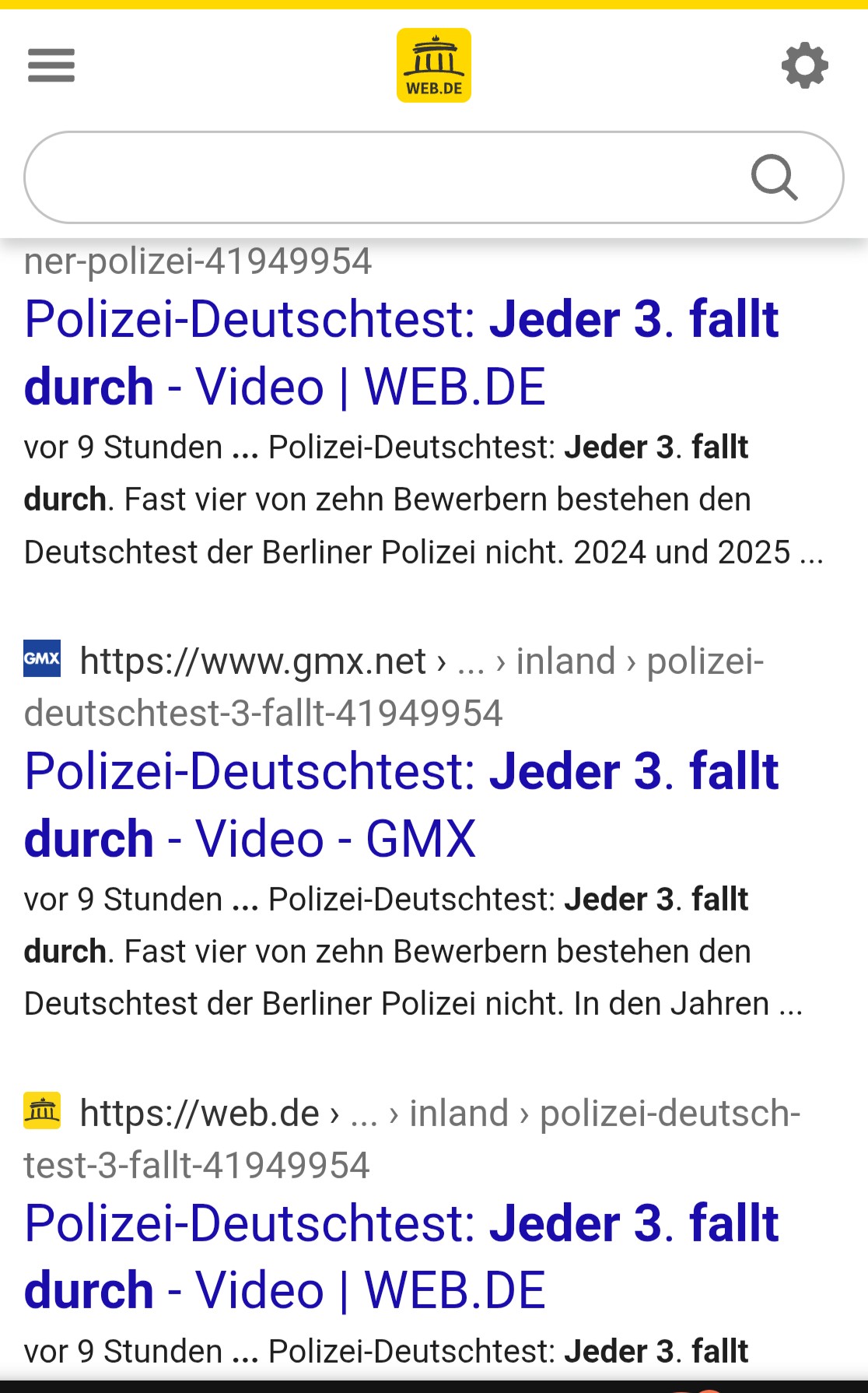The image size is (868, 1393).
Task: Focus the search input field
Action: click(373, 177)
